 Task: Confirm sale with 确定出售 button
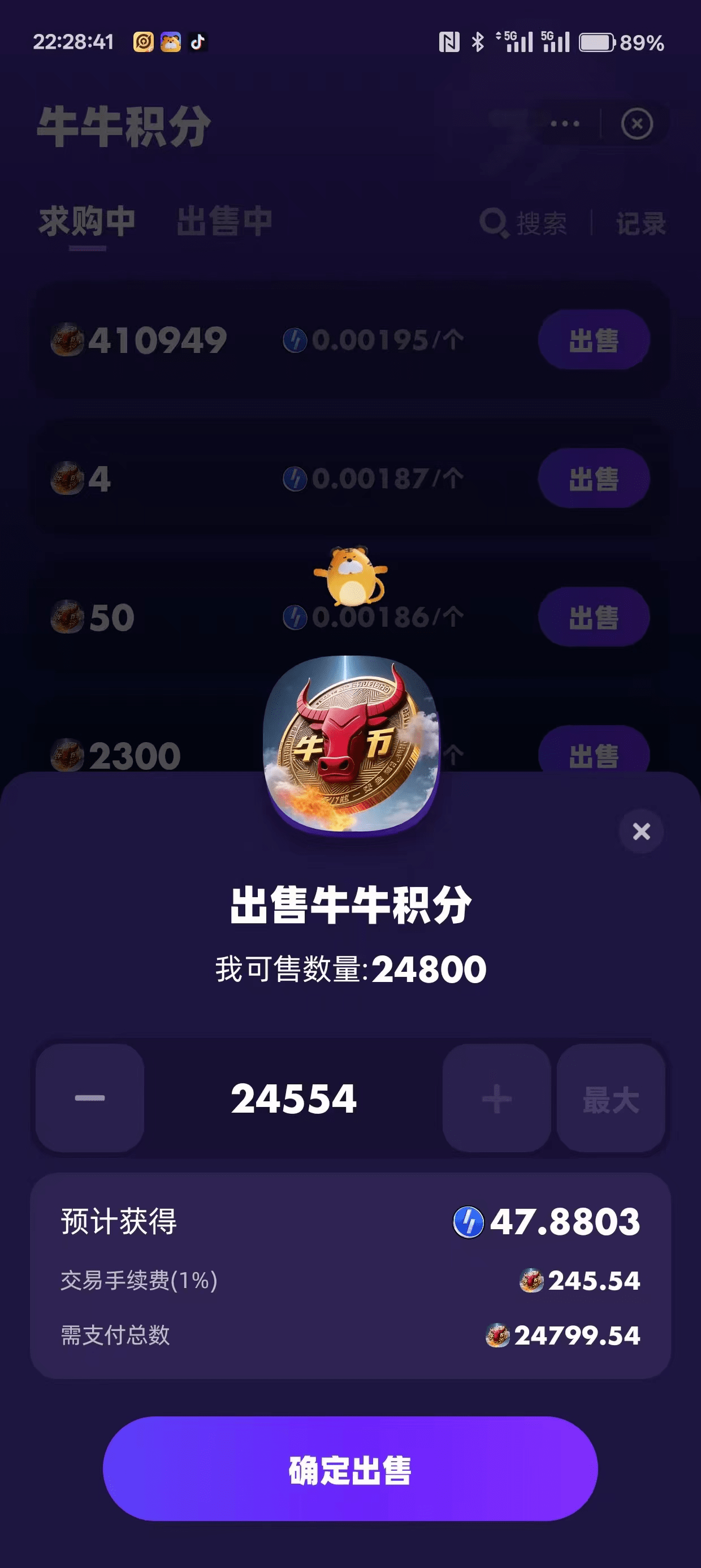pos(350,1468)
